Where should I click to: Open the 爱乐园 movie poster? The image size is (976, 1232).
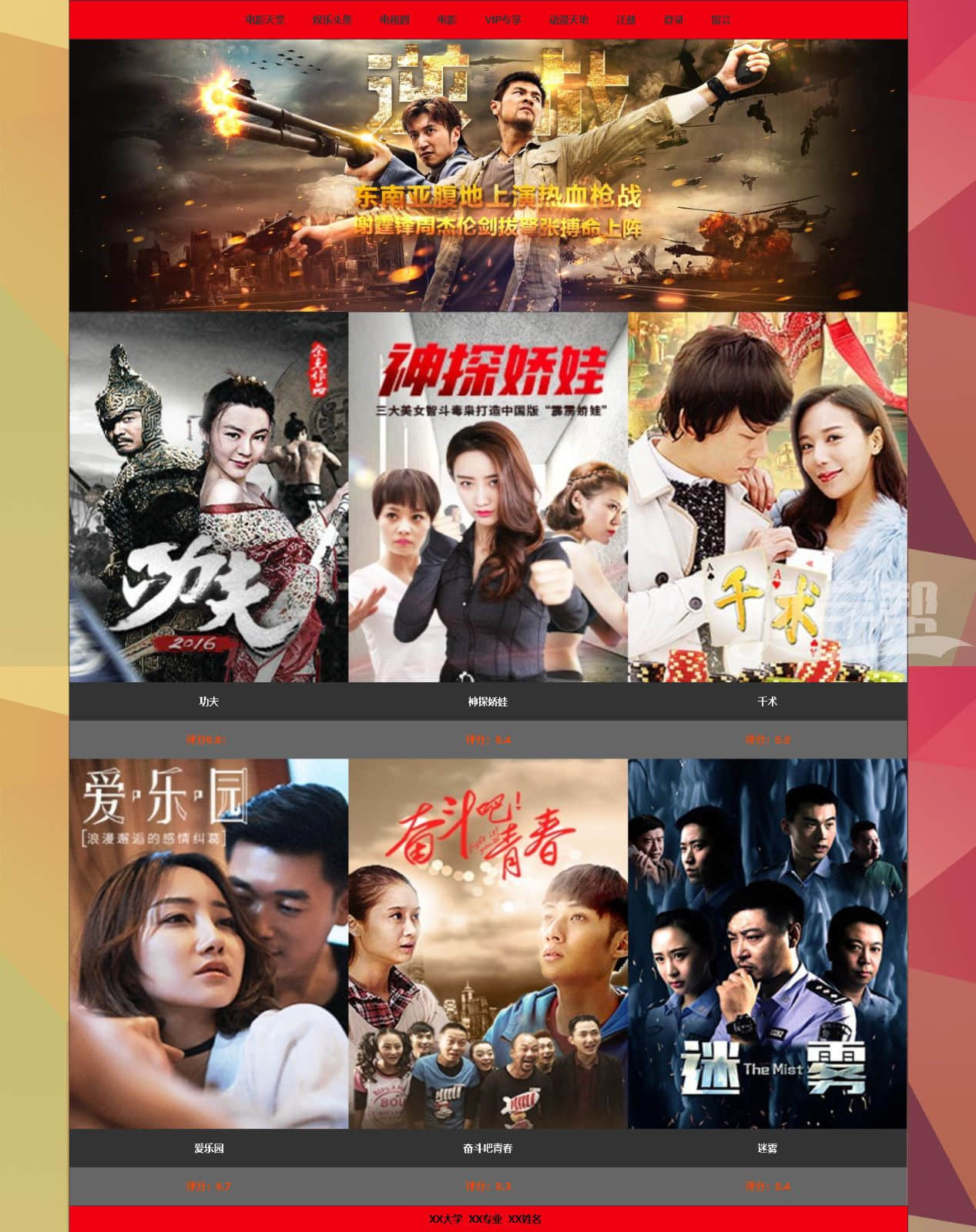coord(209,943)
